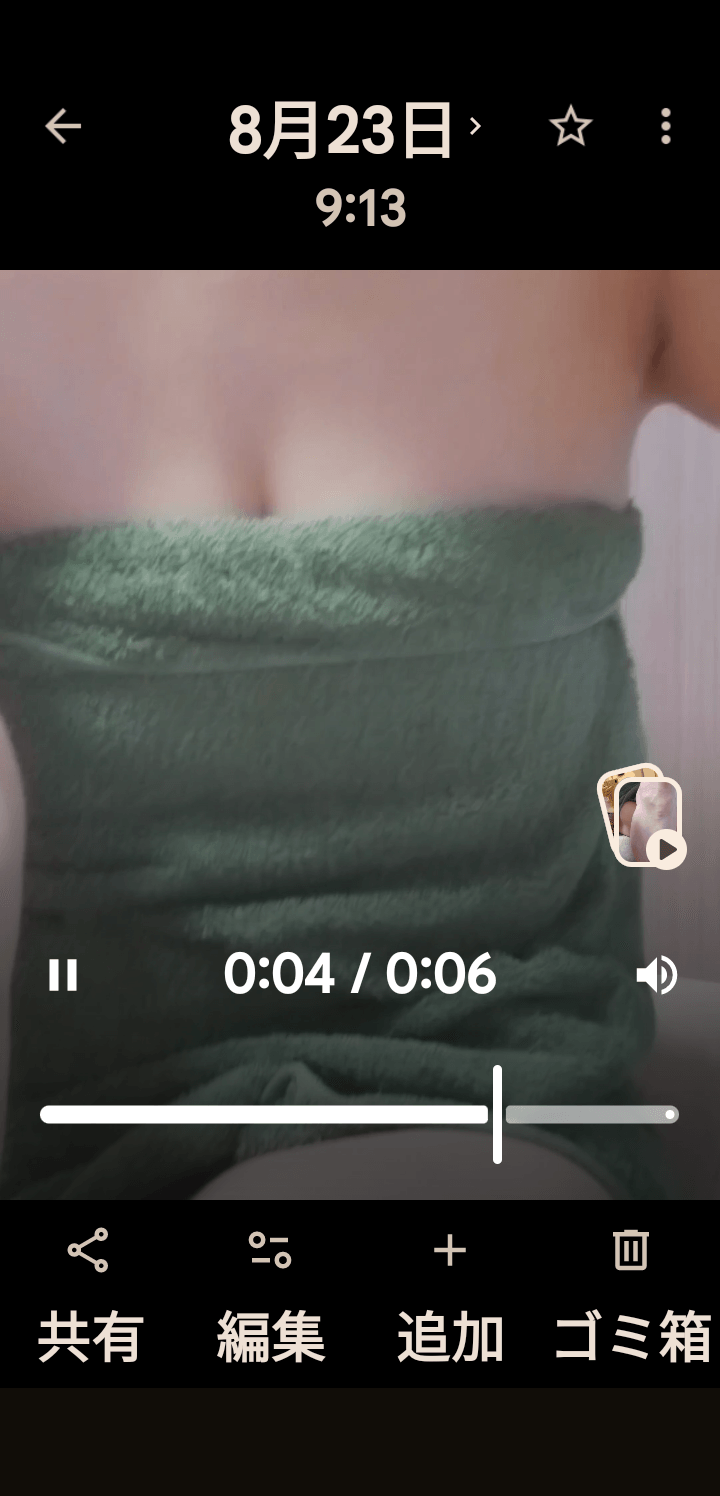Viewport: 720px width, 1496px height.
Task: Open the three-dot overflow menu
Action: click(x=666, y=127)
